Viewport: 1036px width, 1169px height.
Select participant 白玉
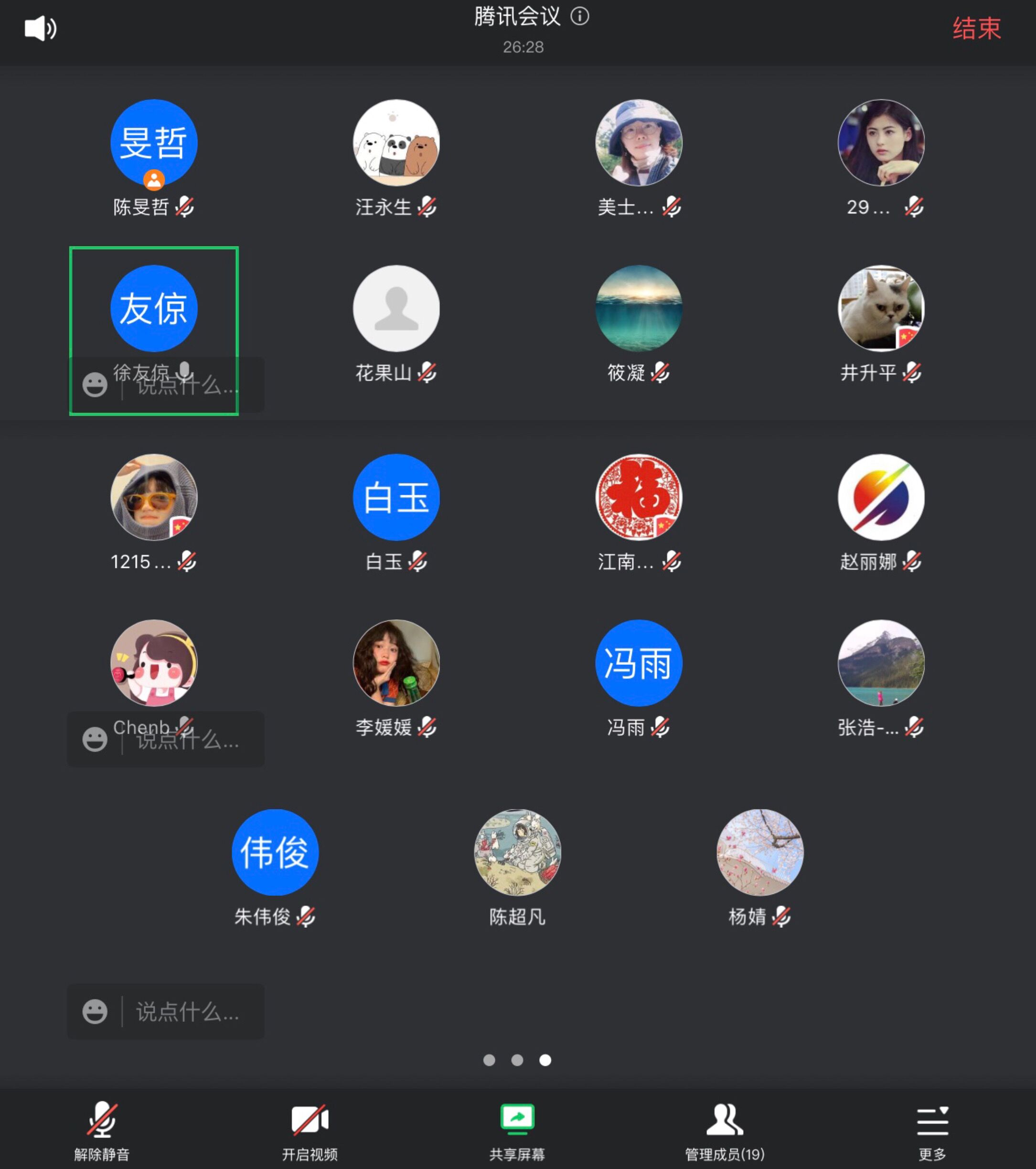396,498
